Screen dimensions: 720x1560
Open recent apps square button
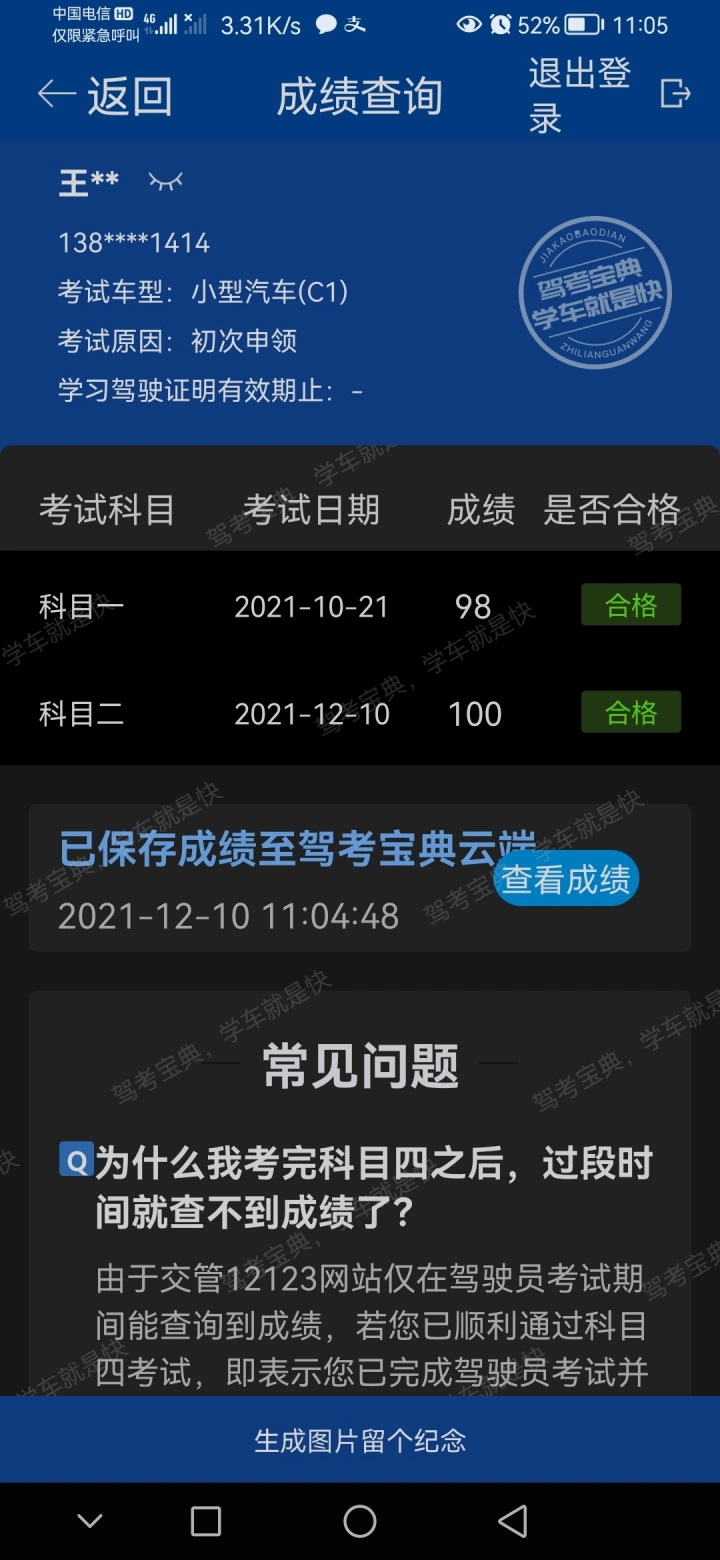(x=206, y=1521)
